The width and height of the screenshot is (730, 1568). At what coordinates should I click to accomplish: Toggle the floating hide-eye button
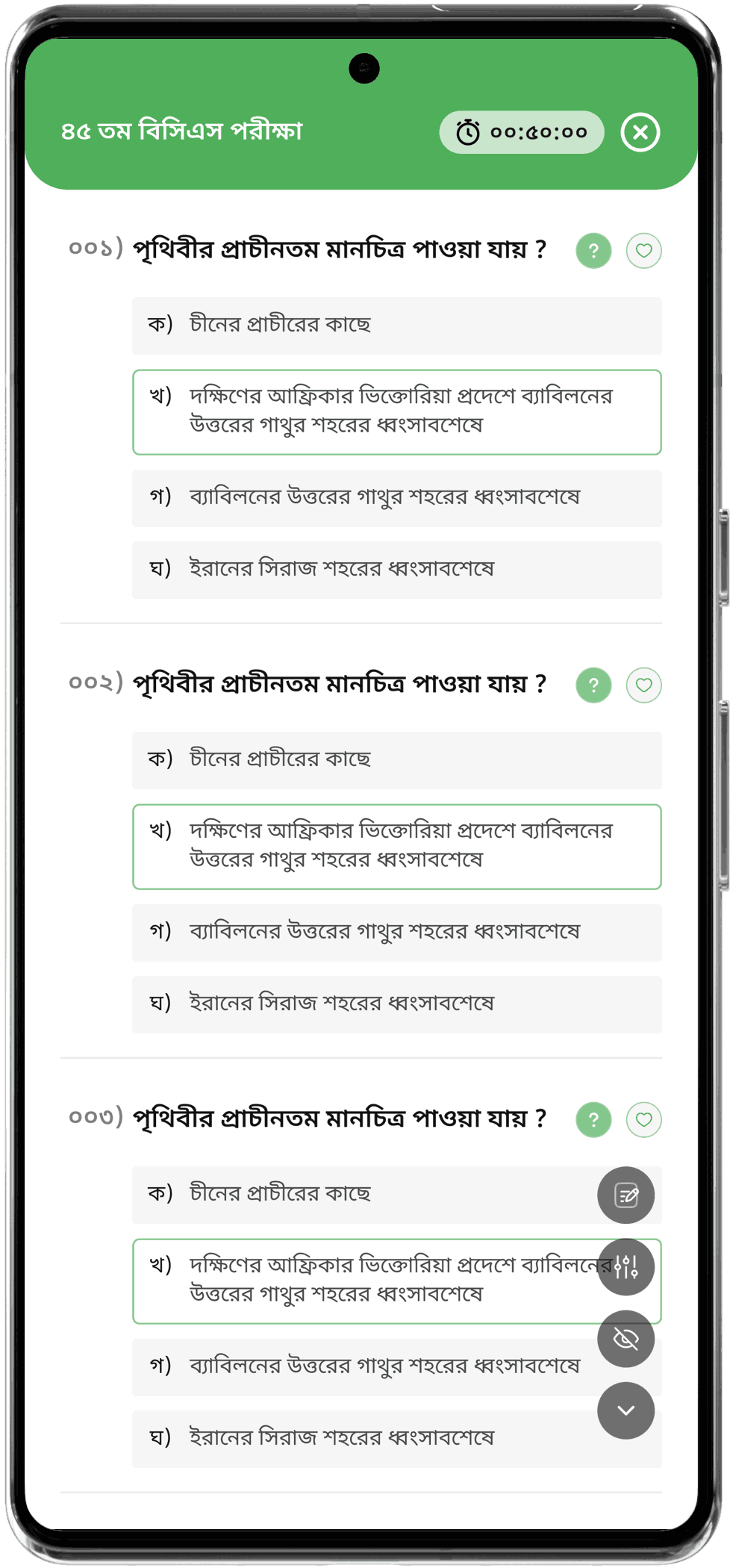pyautogui.click(x=626, y=1339)
